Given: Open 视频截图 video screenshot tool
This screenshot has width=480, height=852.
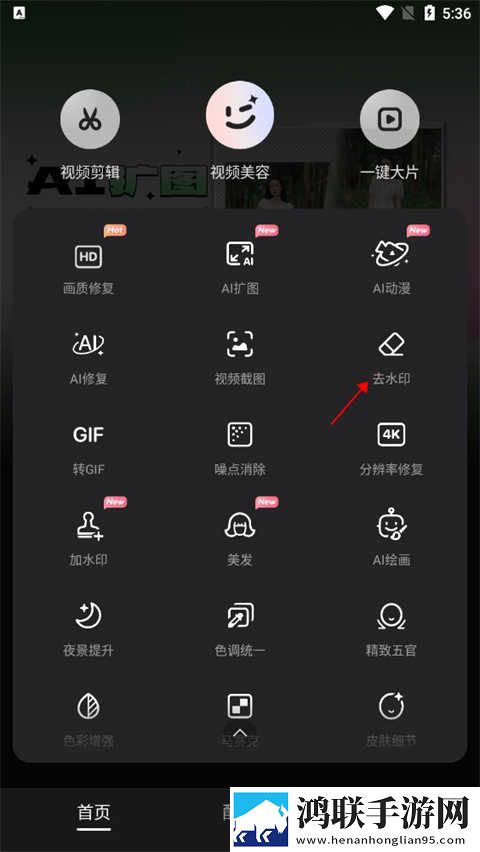Looking at the screenshot, I should click(x=240, y=358).
